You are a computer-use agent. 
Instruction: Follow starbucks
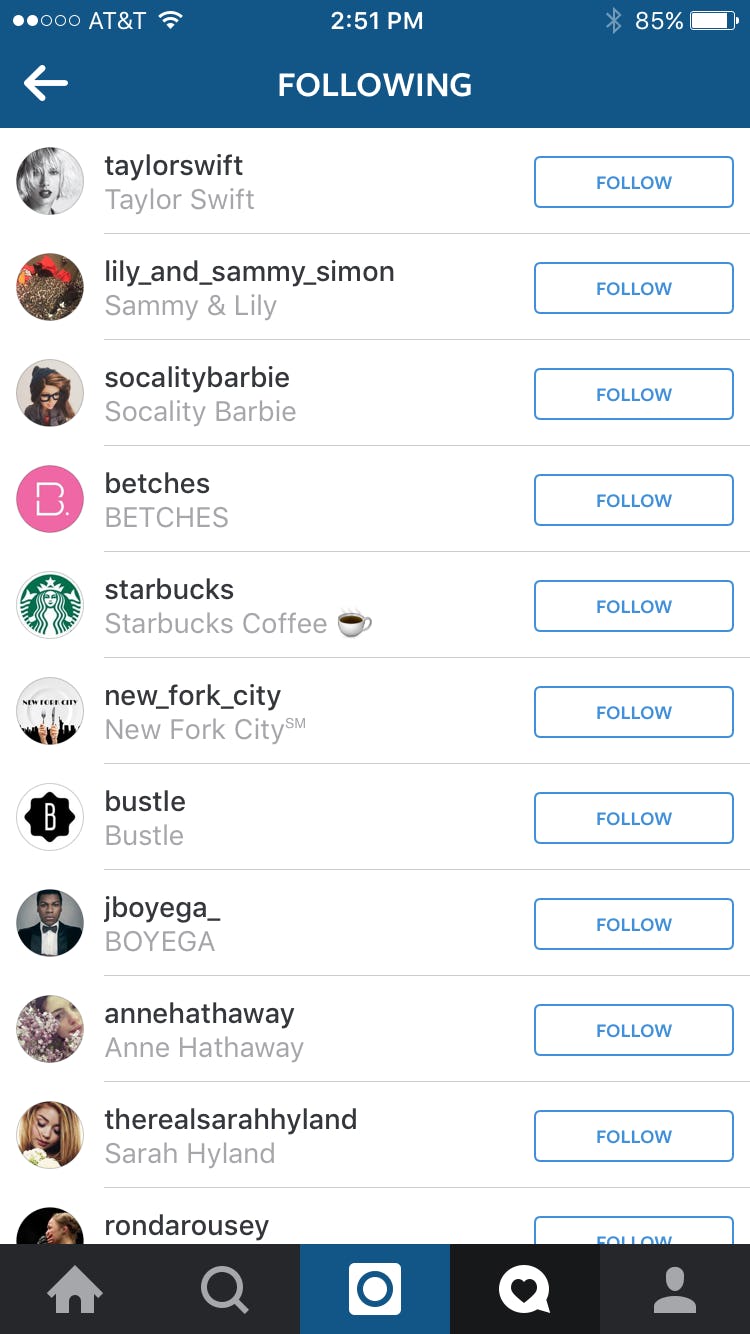[633, 606]
